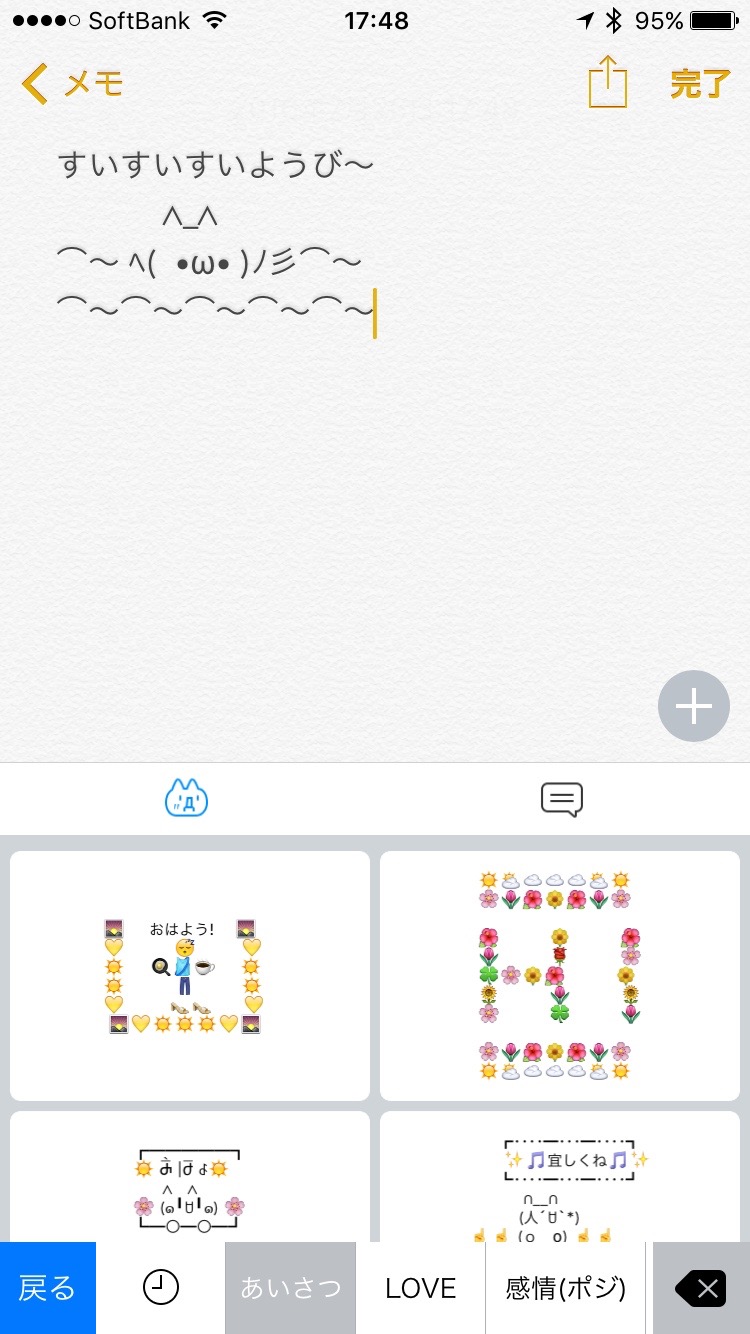Switch to the cat kaomoji tab
The image size is (750, 1334).
click(x=186, y=798)
